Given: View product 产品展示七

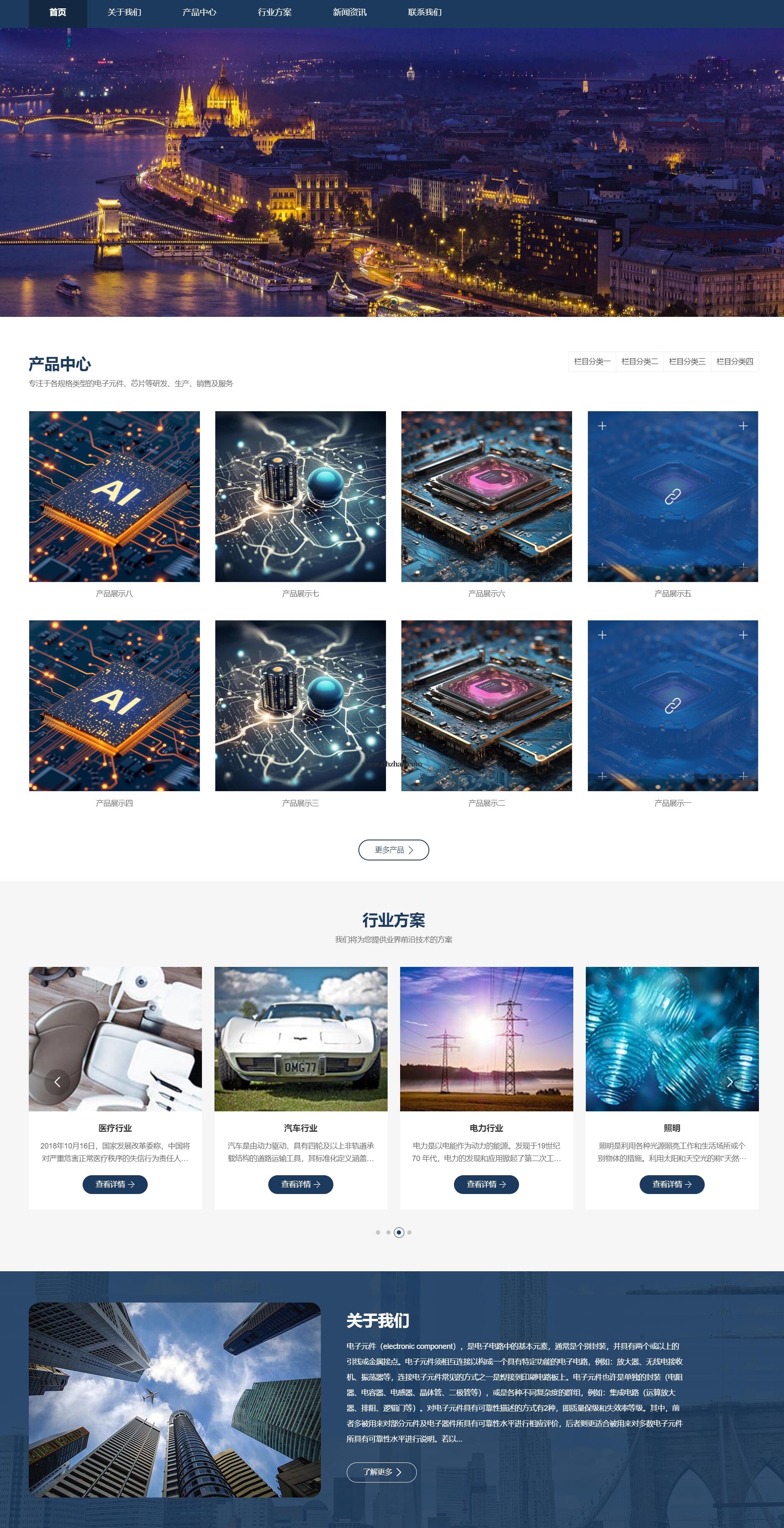Looking at the screenshot, I should [x=300, y=496].
